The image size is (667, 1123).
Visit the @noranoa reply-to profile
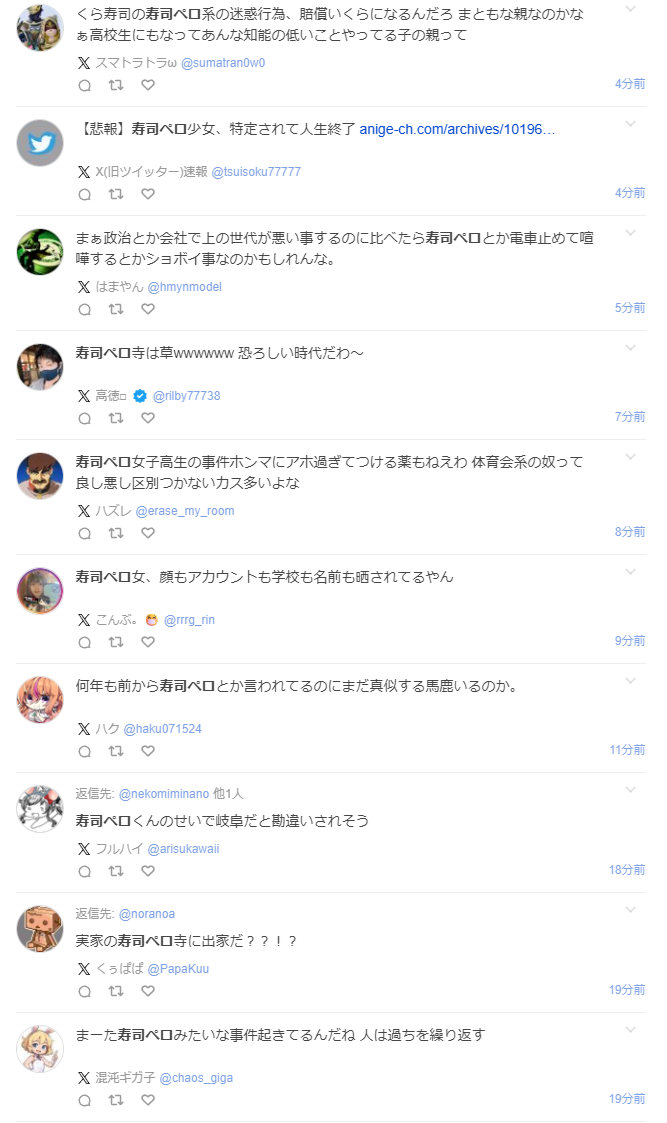tap(147, 914)
